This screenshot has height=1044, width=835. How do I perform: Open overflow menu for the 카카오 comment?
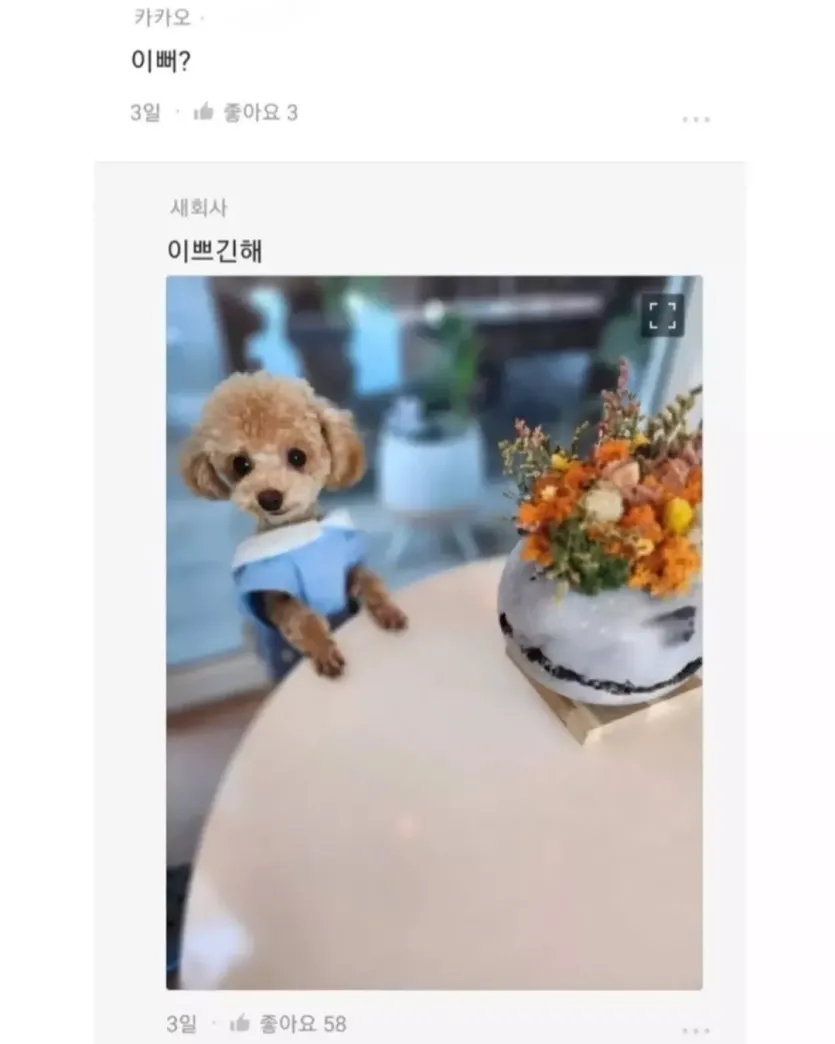pos(696,119)
